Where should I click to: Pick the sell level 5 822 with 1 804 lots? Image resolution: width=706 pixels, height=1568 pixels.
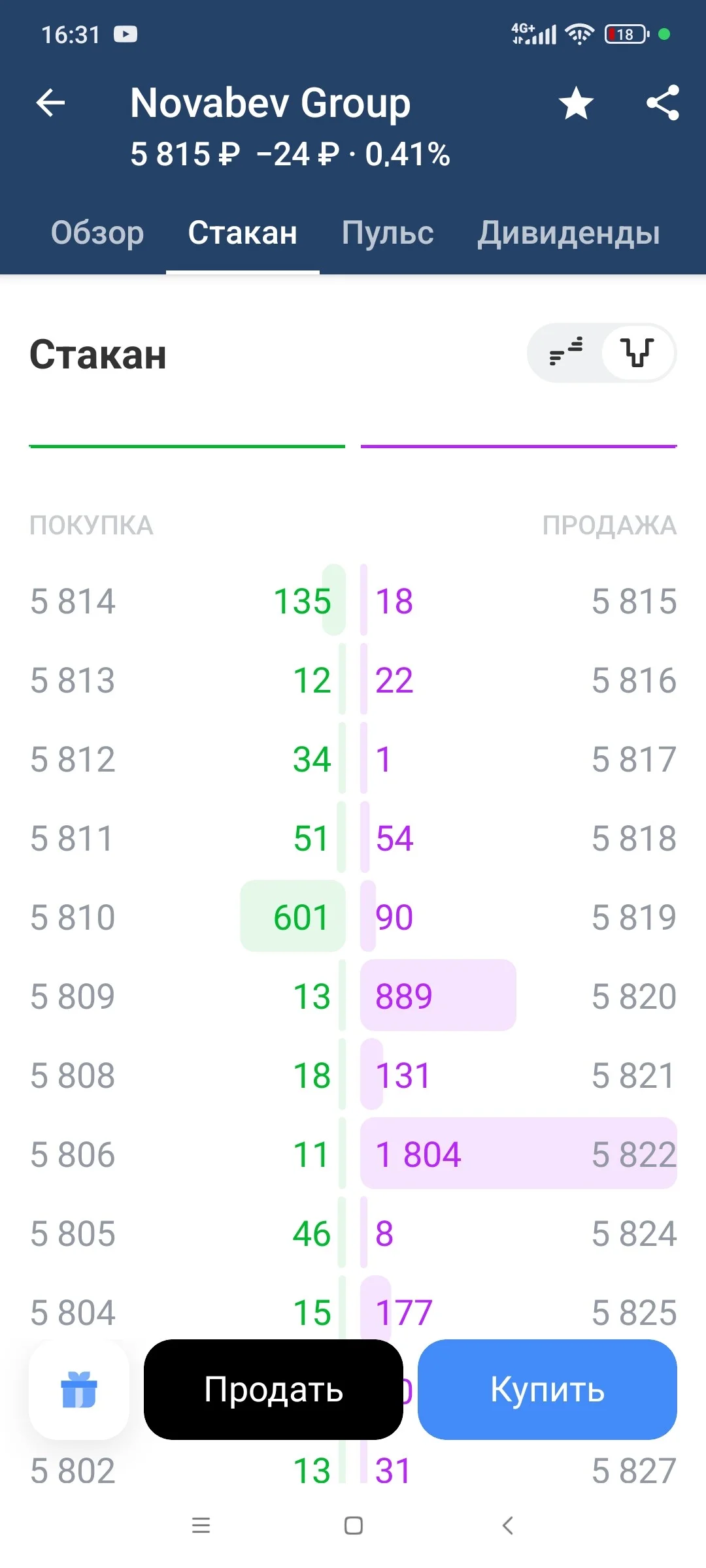point(518,1154)
